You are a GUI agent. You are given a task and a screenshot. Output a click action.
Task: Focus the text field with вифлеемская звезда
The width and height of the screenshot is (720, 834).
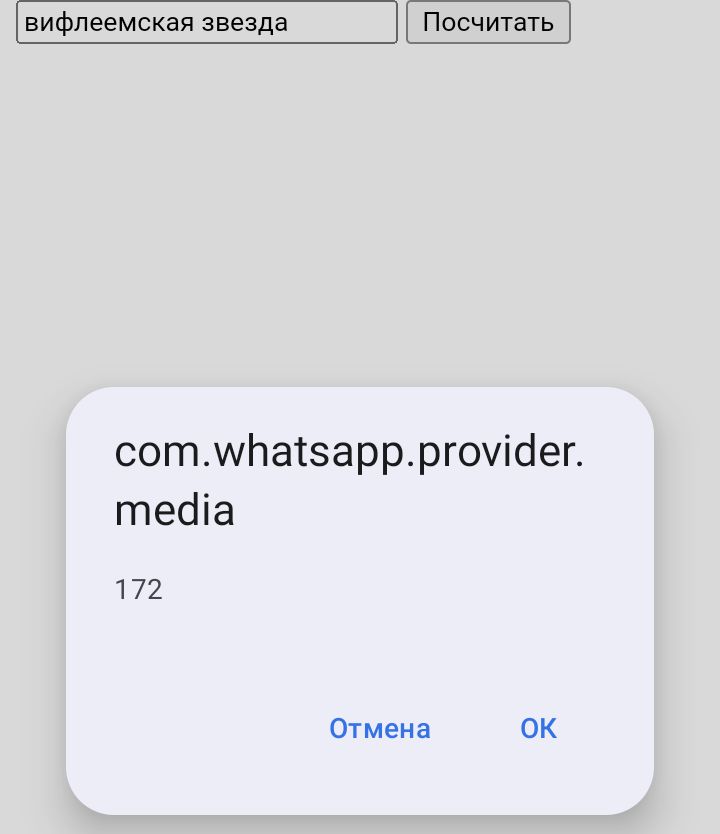click(x=207, y=23)
